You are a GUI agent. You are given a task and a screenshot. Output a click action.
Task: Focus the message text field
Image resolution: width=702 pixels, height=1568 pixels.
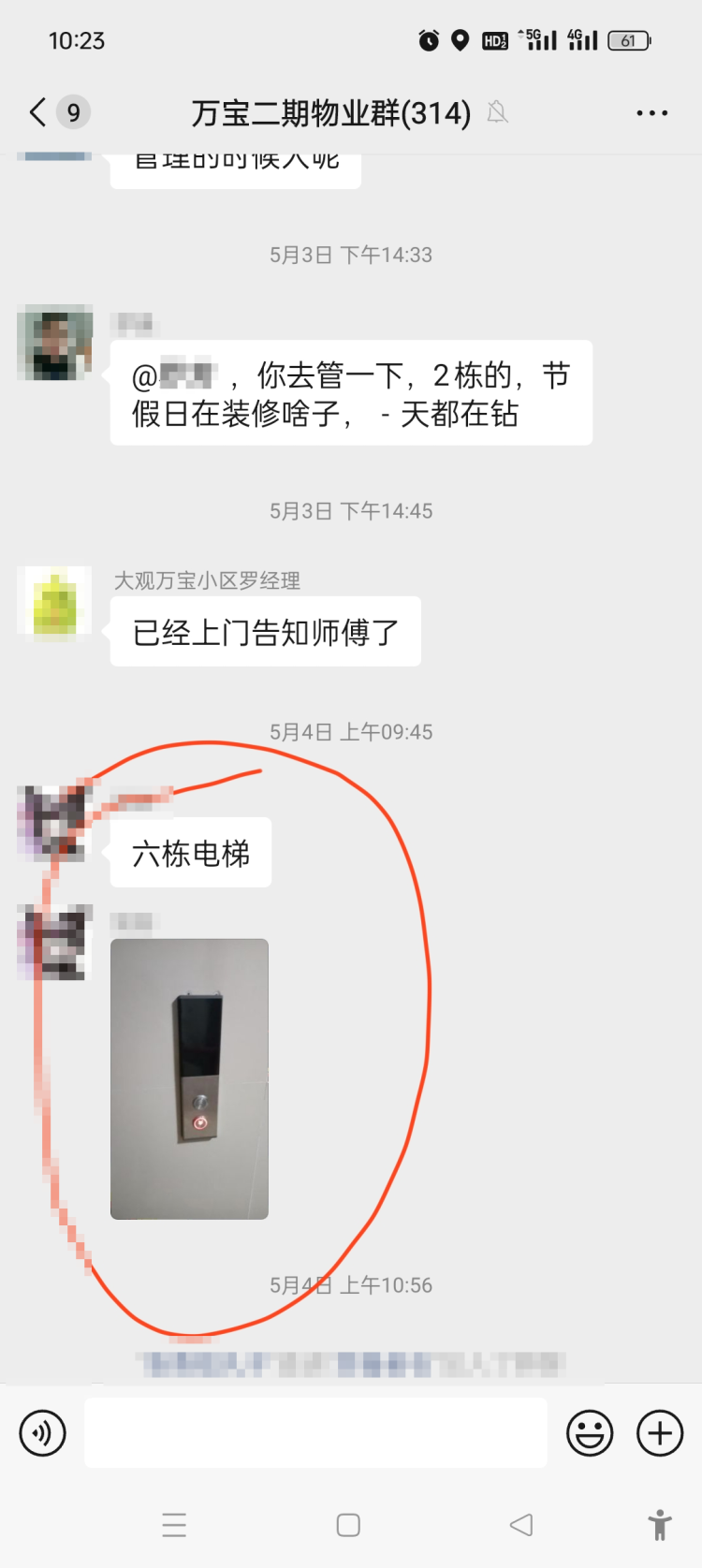click(x=315, y=1433)
